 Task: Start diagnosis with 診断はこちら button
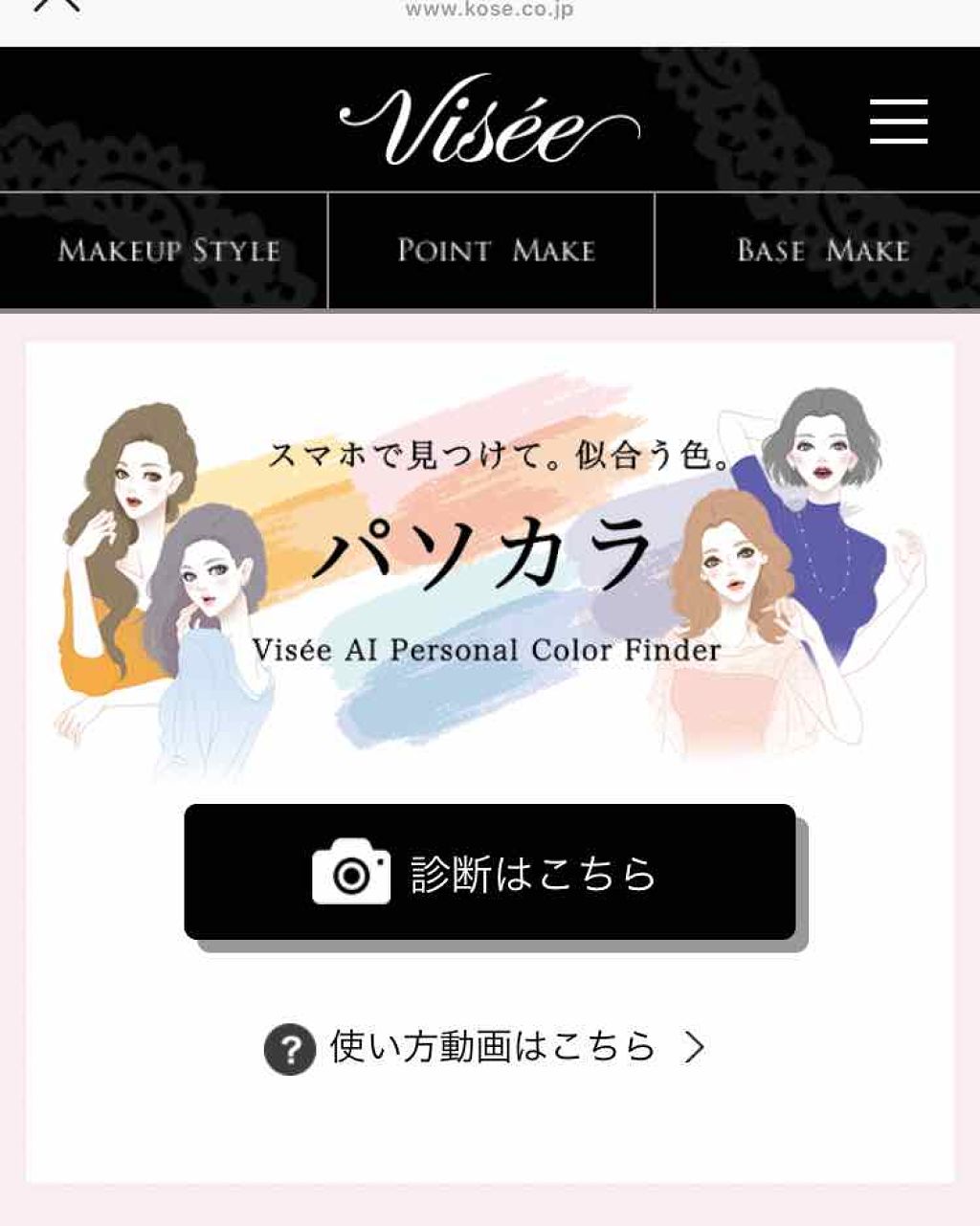(x=490, y=872)
